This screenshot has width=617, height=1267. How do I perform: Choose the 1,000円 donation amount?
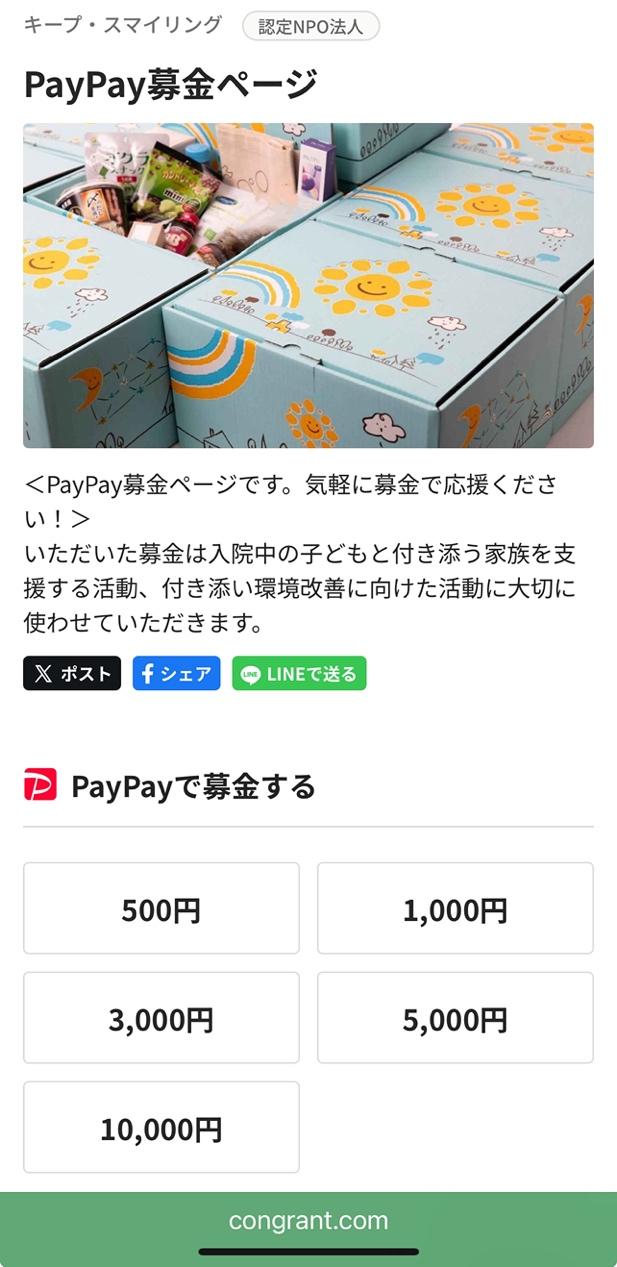[455, 909]
